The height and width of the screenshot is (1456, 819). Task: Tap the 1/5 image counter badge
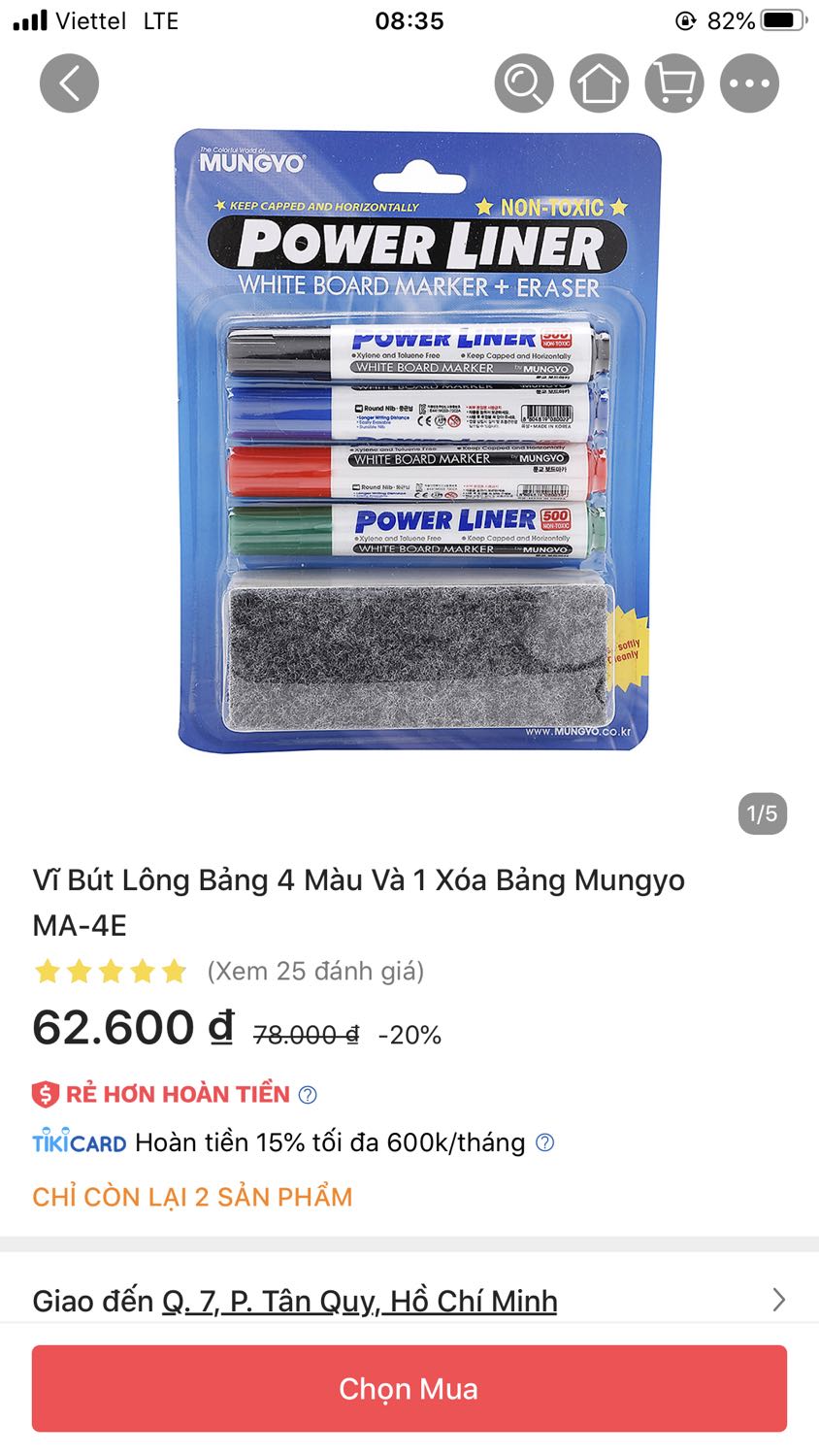(763, 813)
